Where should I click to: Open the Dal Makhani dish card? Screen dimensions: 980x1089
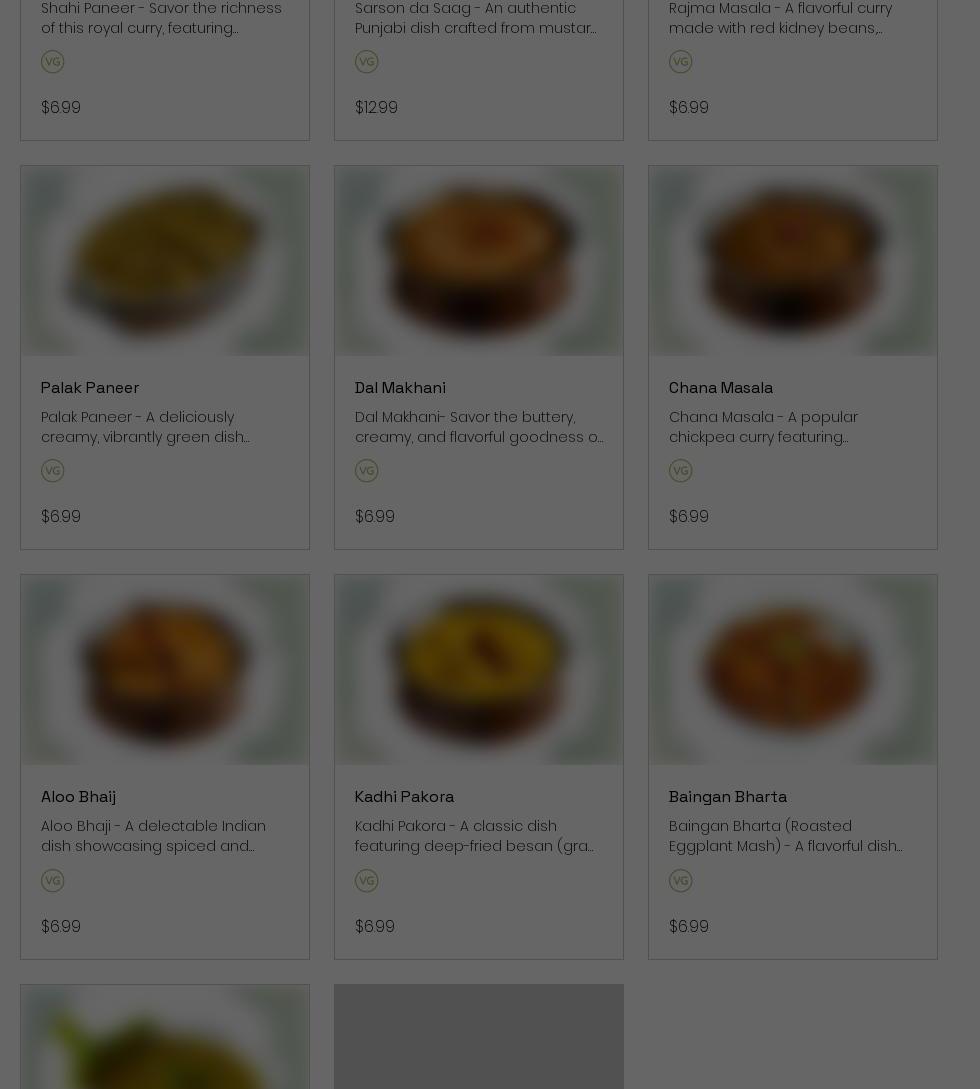pyautogui.click(x=478, y=357)
